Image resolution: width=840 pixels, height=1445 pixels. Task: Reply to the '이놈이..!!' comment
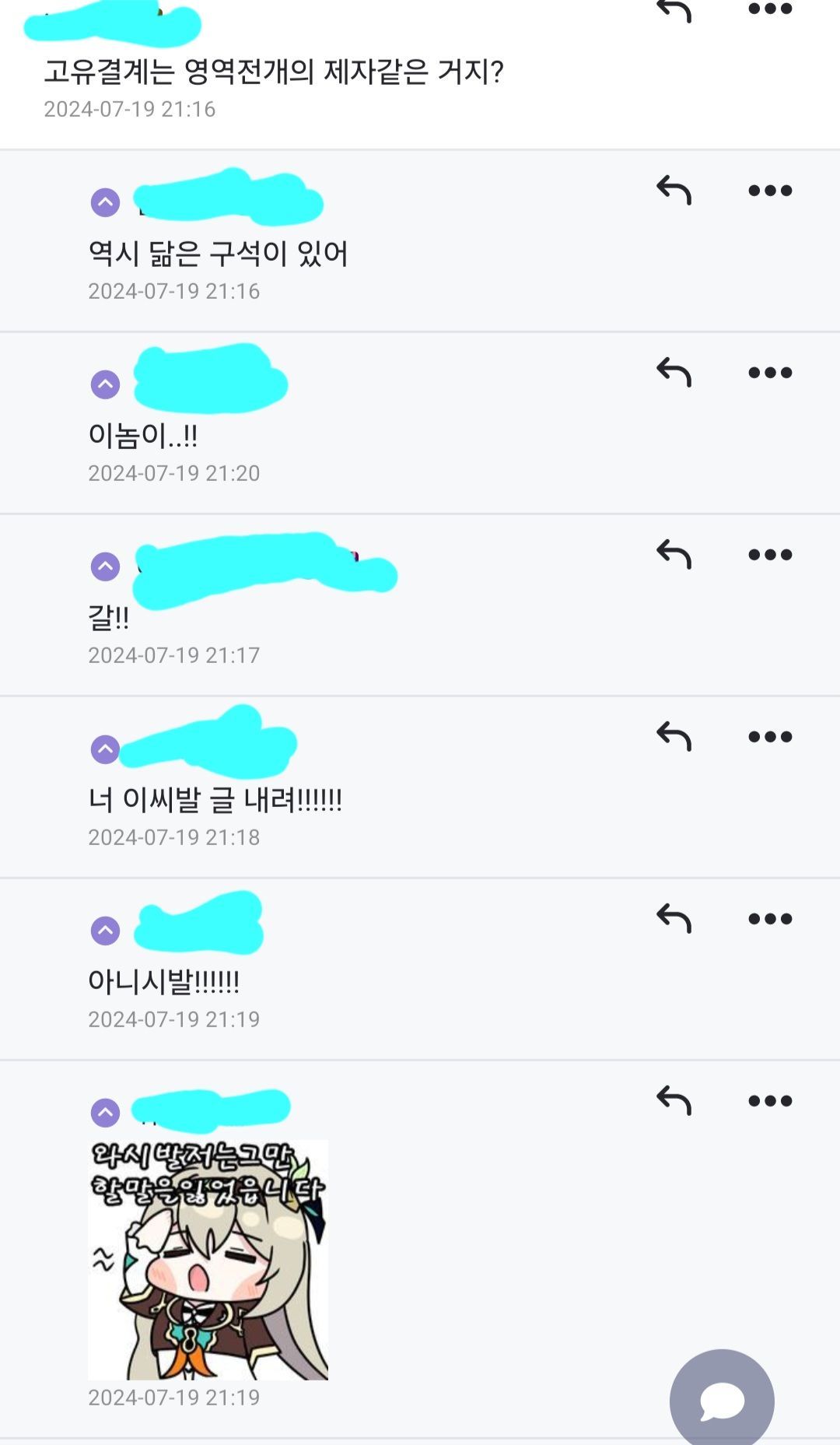[x=674, y=372]
